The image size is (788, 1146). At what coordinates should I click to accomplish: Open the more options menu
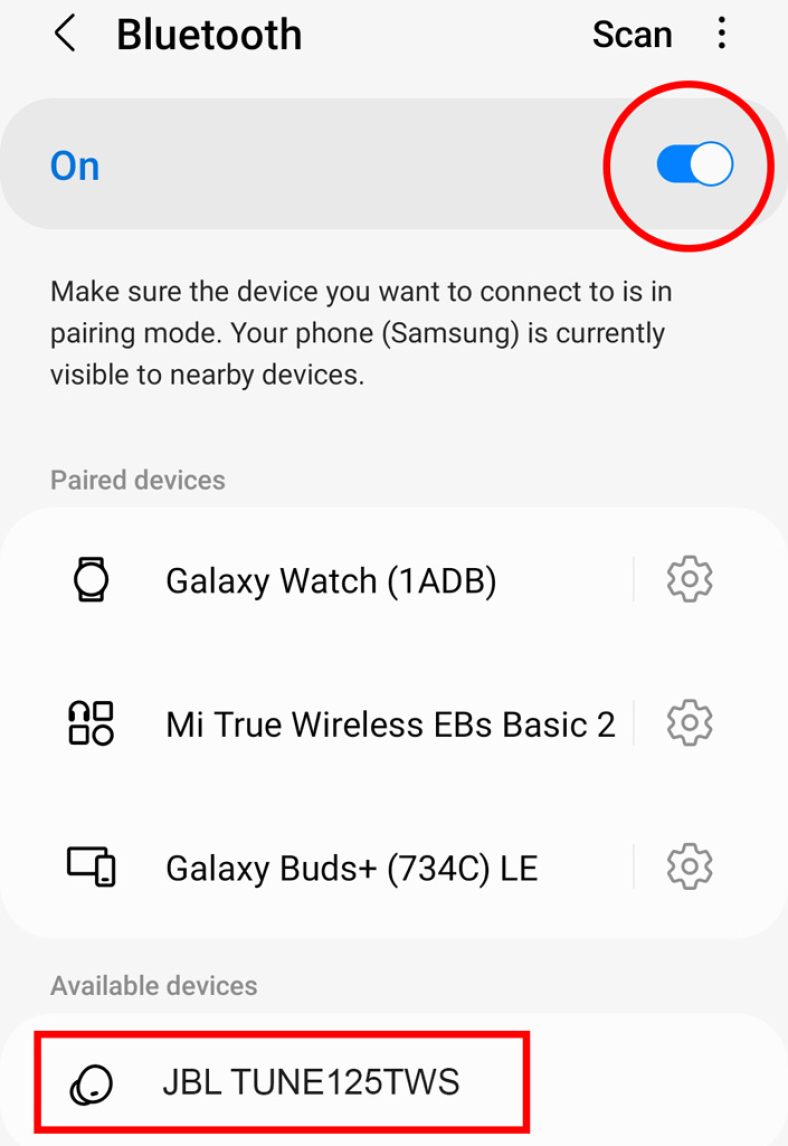721,35
